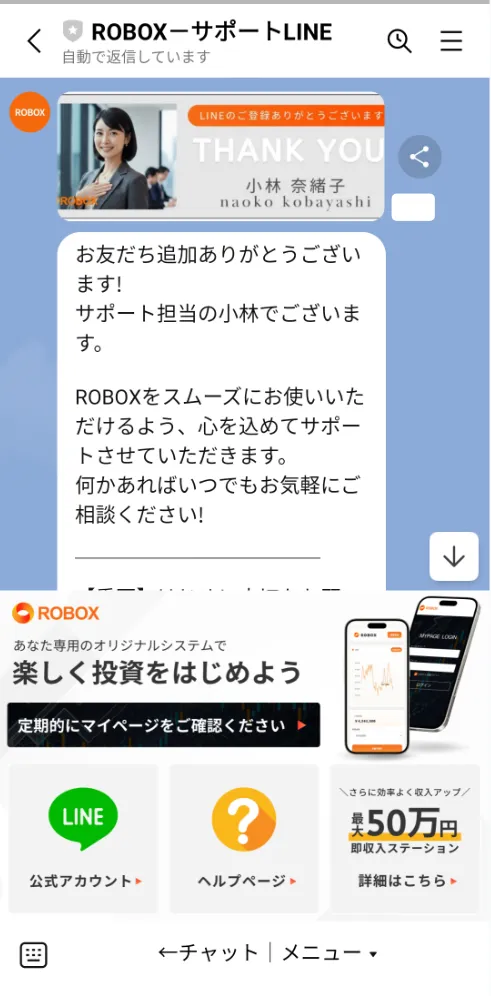Jump to the latest message with the down arrow

454,556
